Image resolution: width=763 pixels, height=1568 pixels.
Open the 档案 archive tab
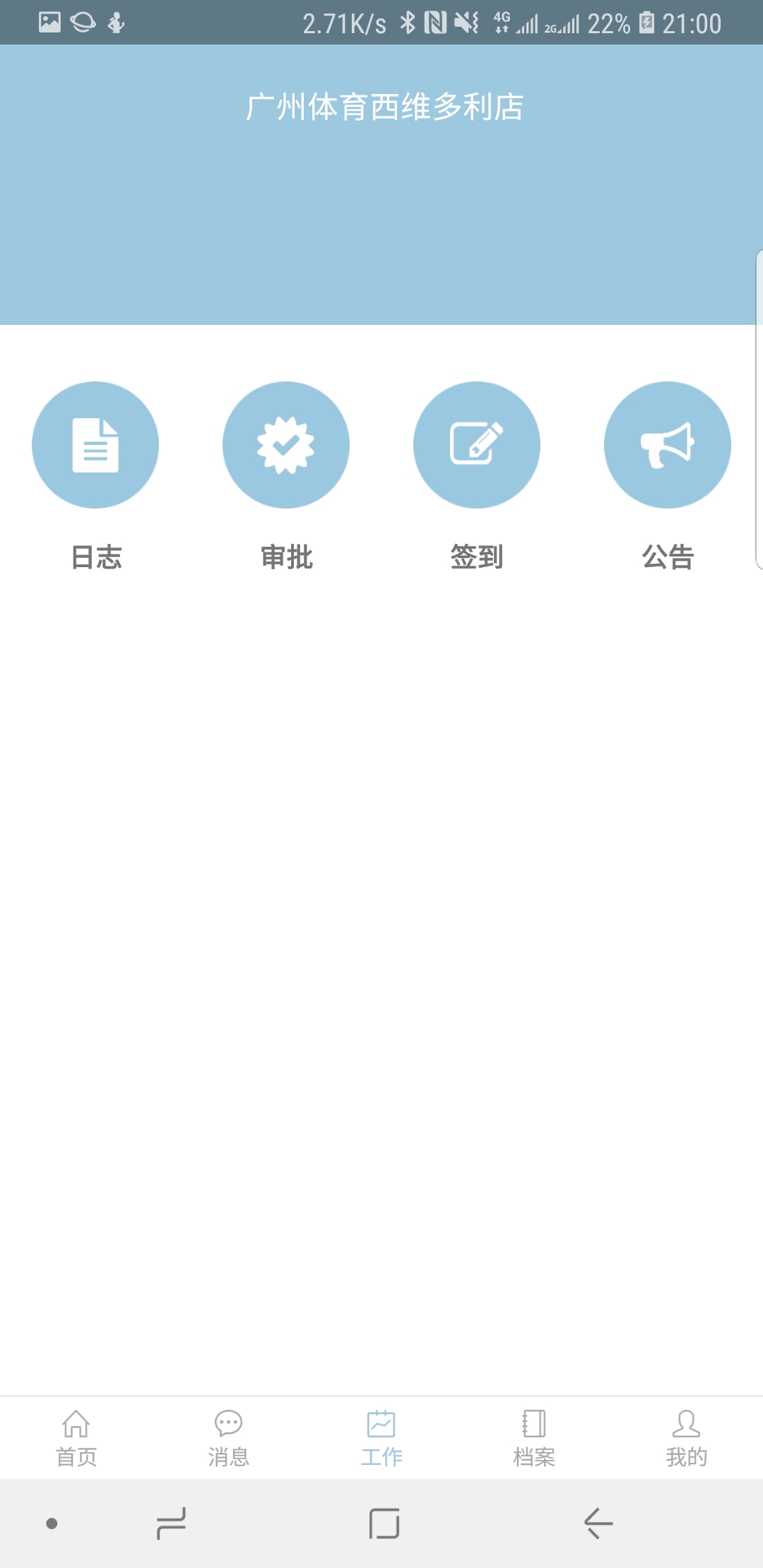pos(534,1439)
